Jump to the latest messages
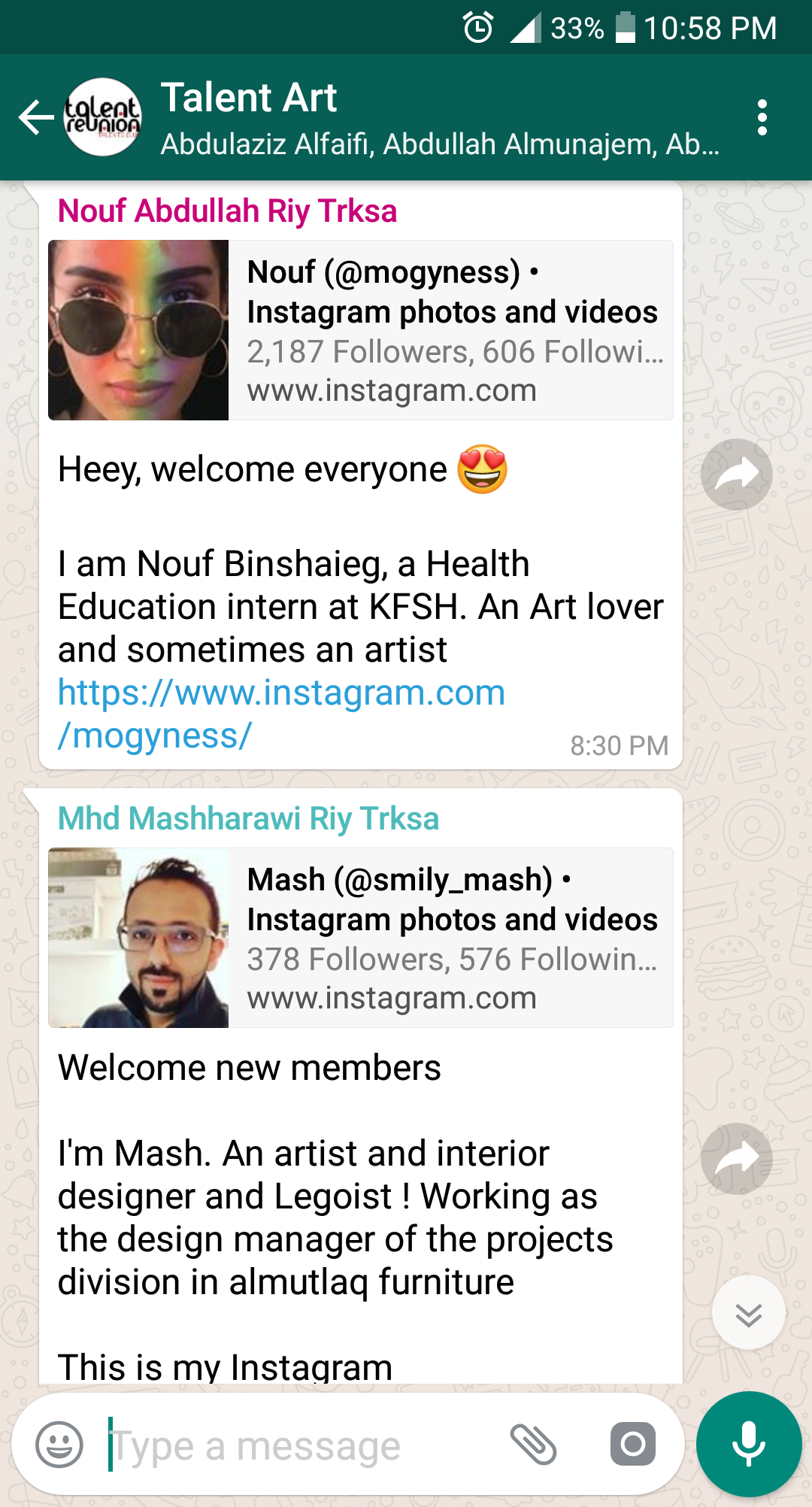812x1507 pixels. (748, 1313)
